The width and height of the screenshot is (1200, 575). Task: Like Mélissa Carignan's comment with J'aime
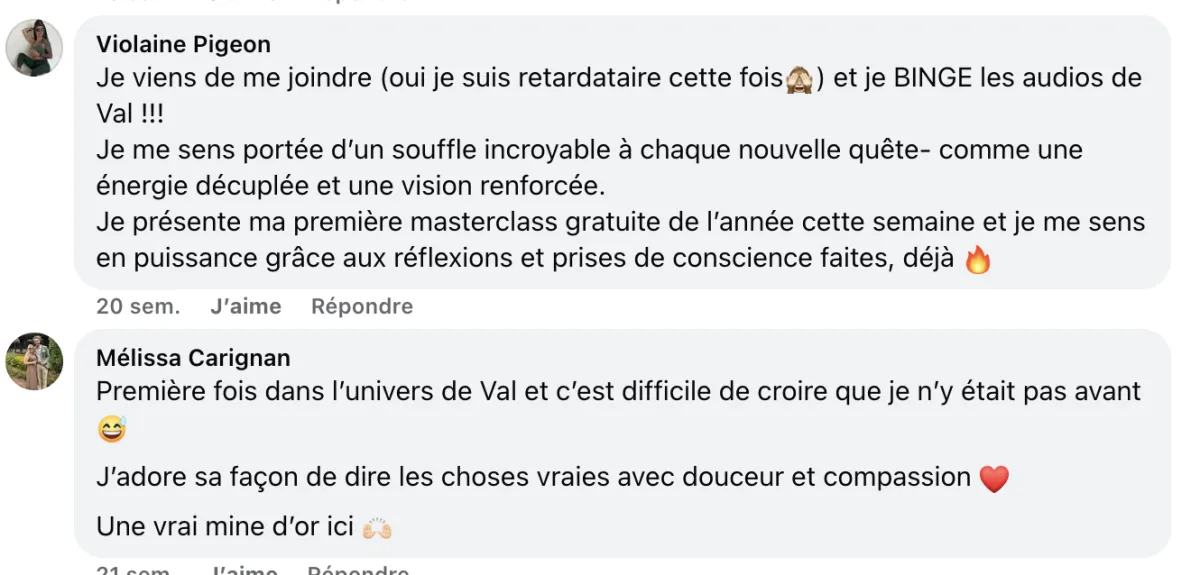[x=244, y=570]
